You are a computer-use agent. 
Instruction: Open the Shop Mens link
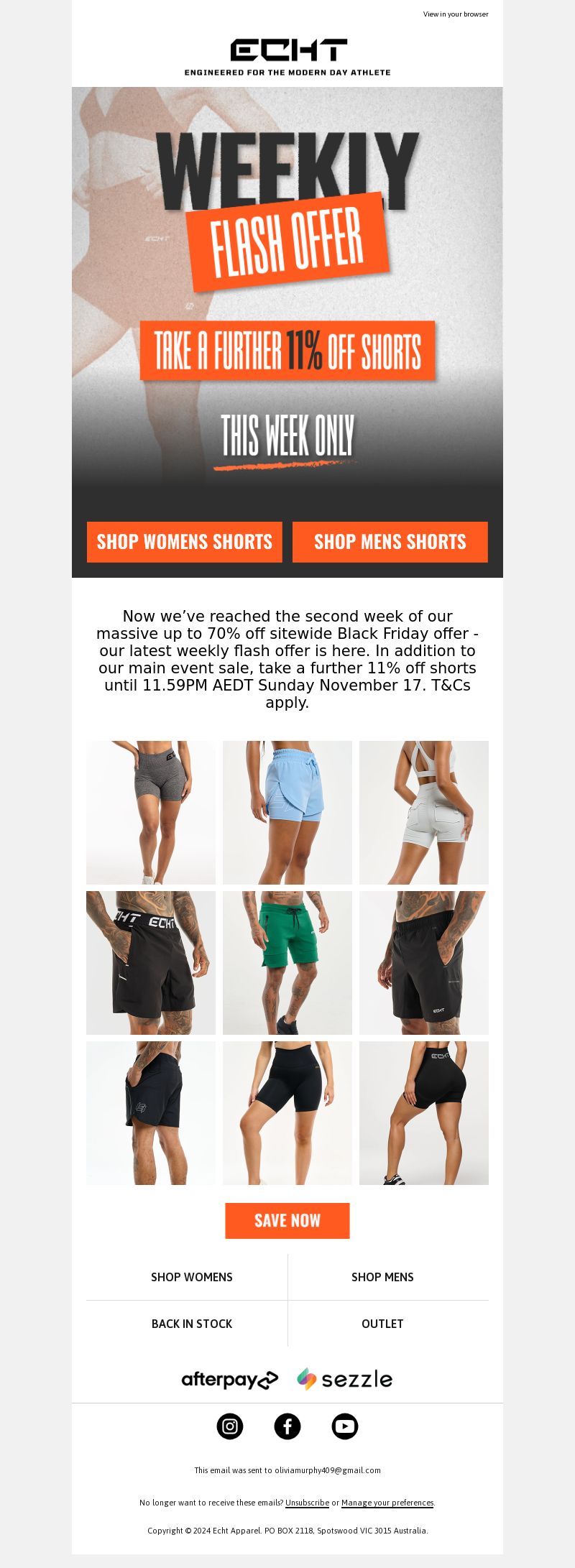[x=382, y=1277]
